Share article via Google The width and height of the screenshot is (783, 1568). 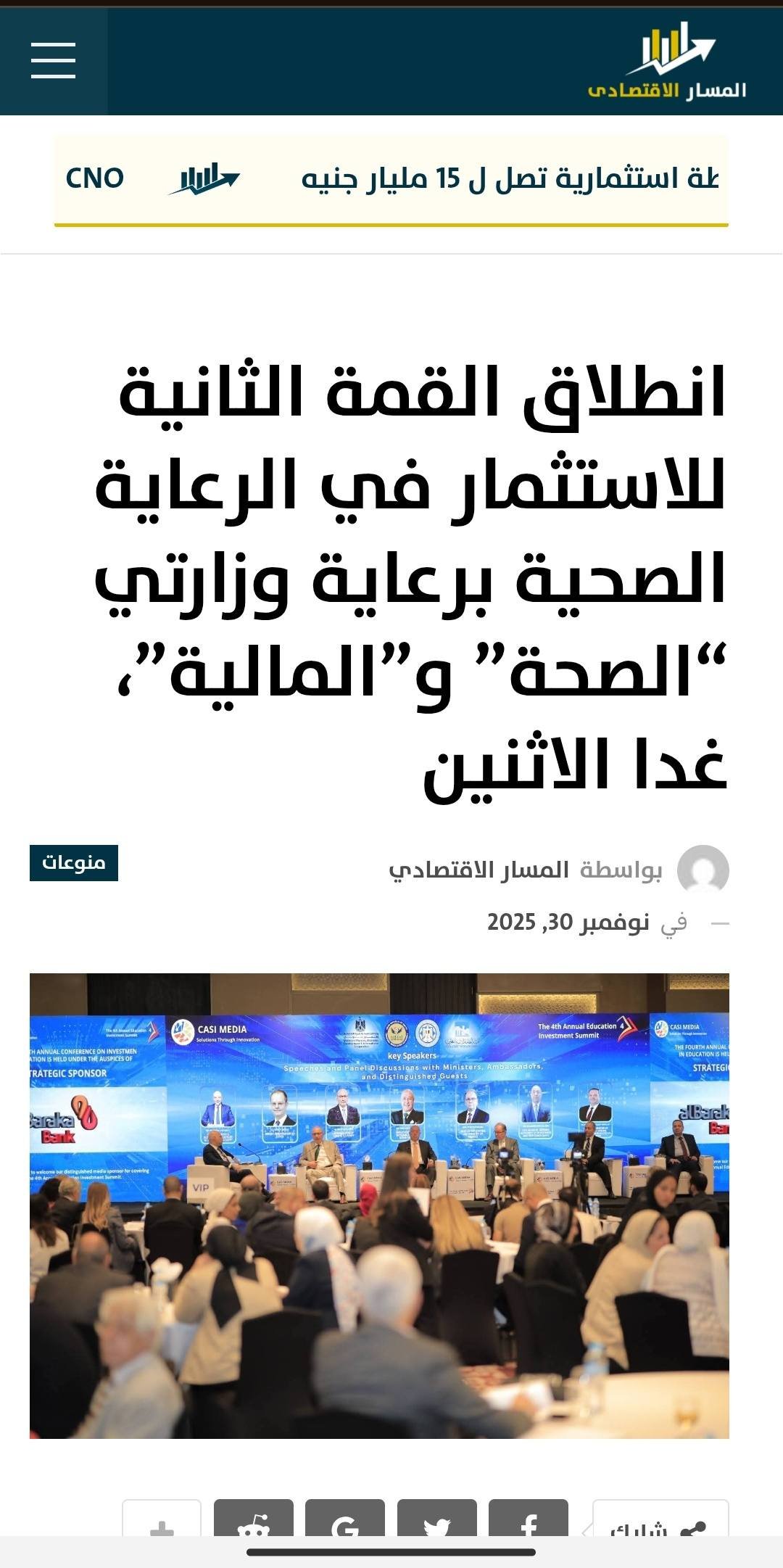pos(345,1519)
